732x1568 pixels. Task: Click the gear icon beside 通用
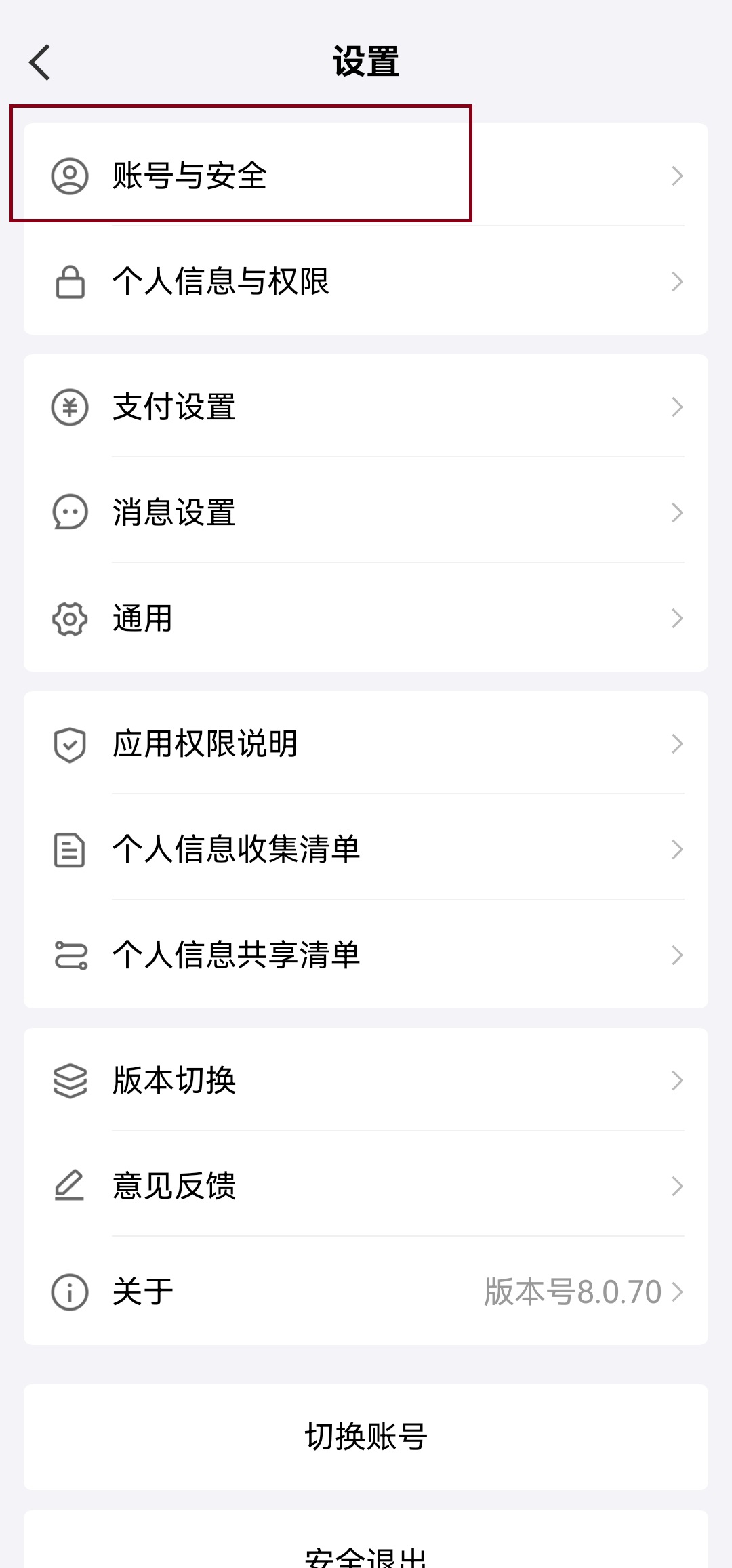pyautogui.click(x=70, y=618)
